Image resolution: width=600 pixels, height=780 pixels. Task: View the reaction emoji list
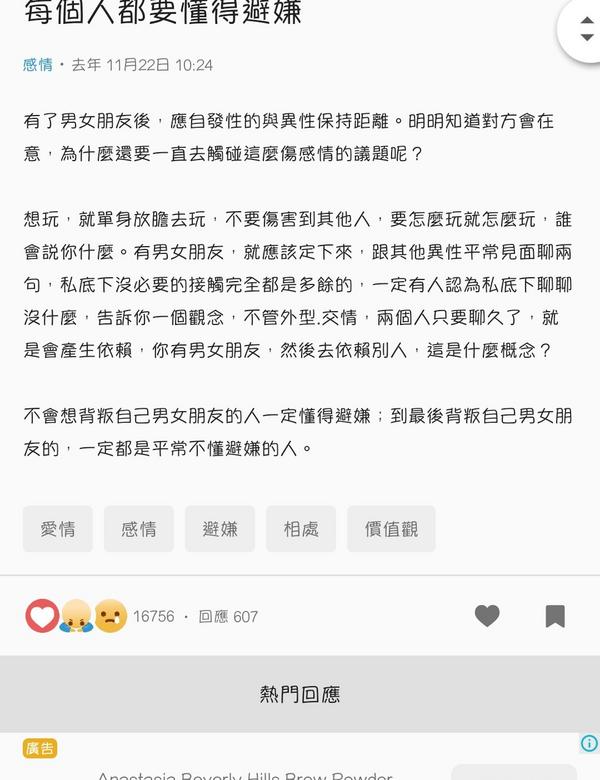pyautogui.click(x=76, y=616)
